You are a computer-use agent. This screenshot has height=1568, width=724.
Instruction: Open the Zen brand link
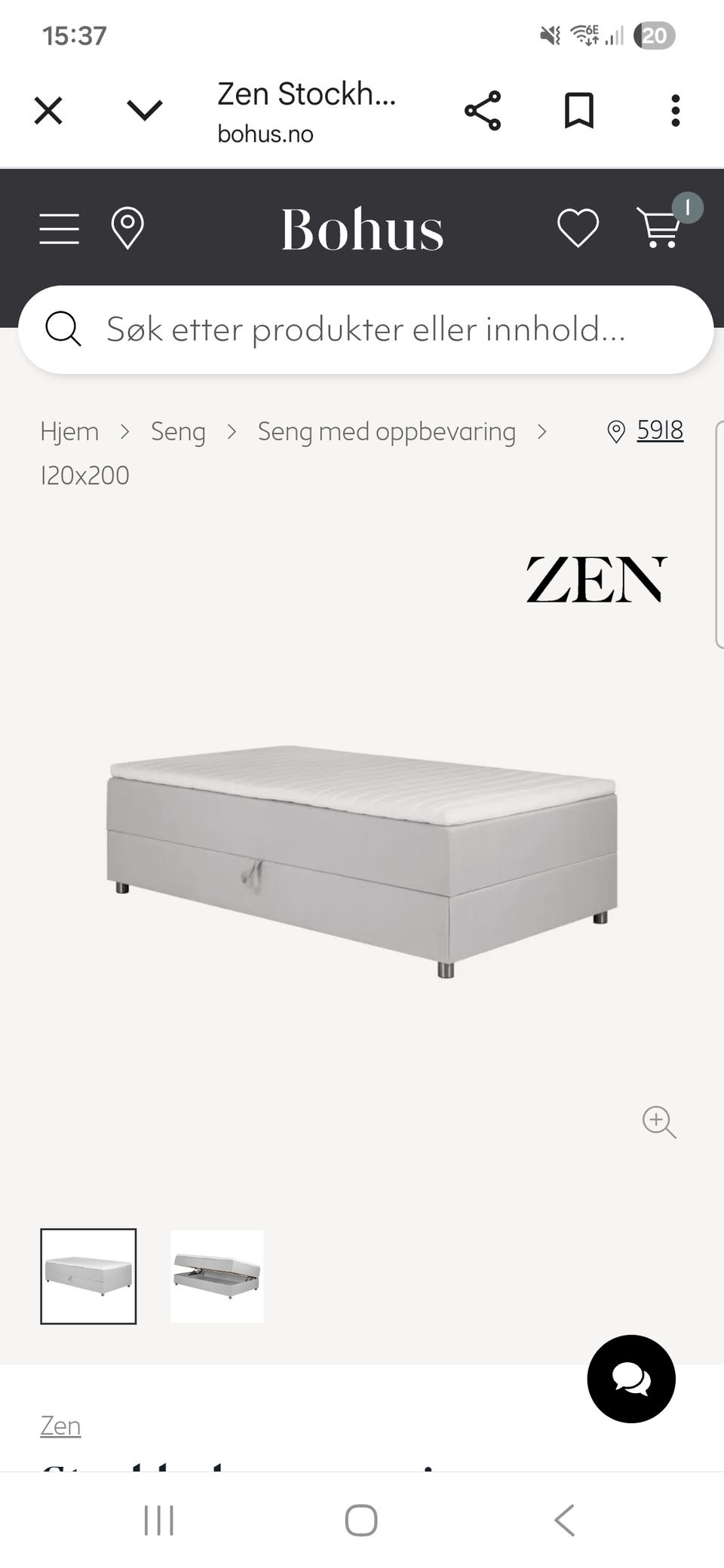[60, 1426]
